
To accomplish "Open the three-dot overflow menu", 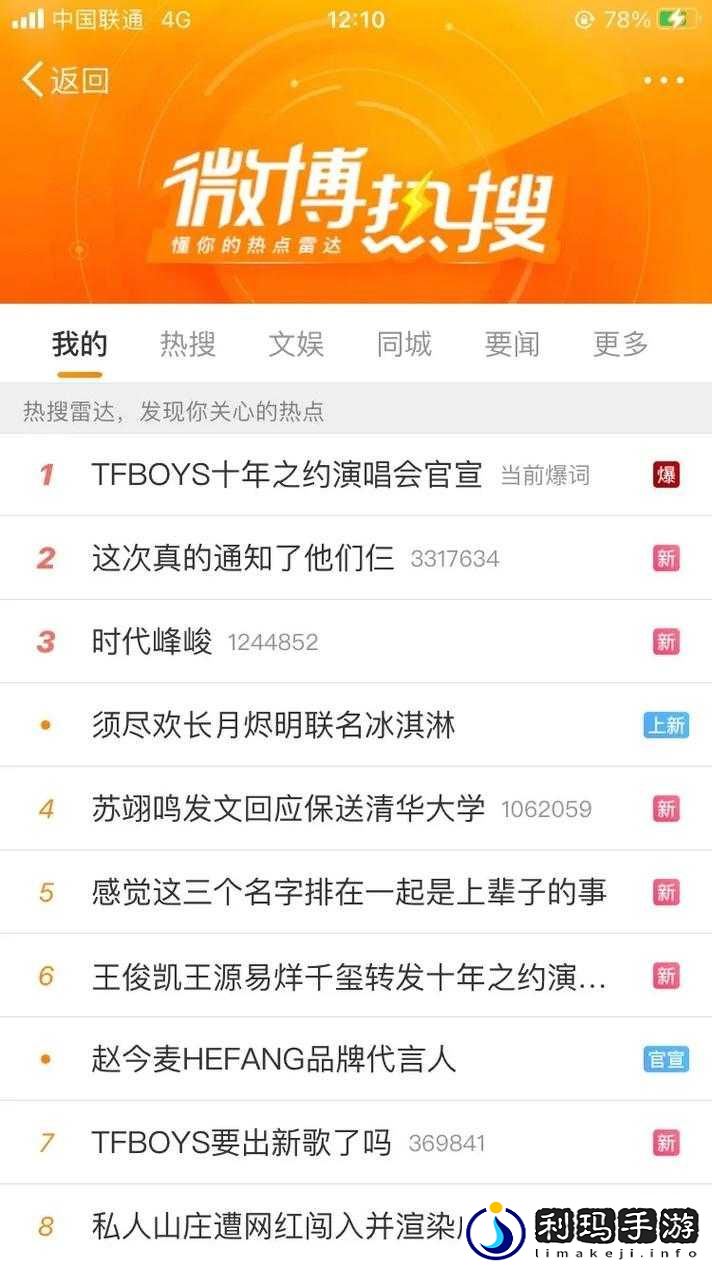I will [664, 80].
